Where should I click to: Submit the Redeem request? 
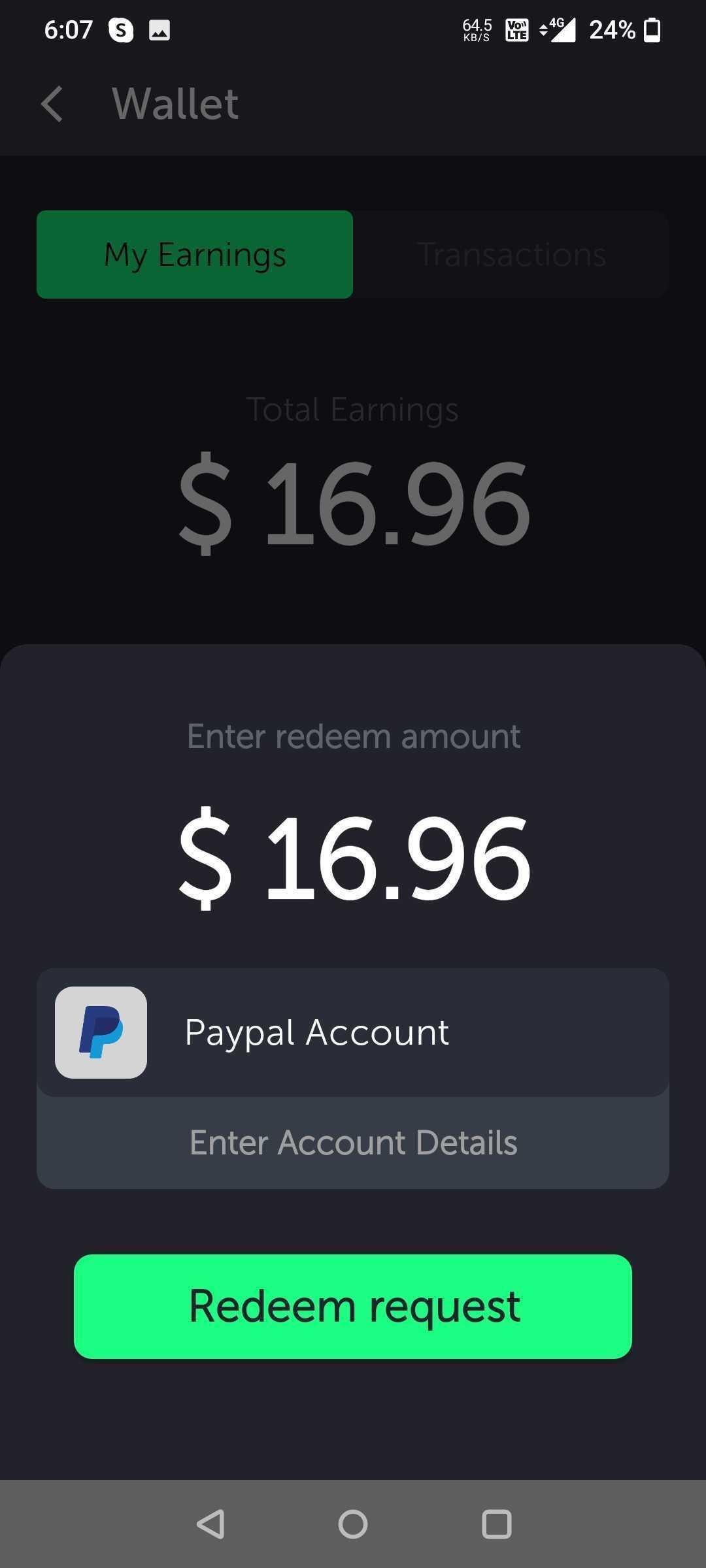coord(353,1307)
